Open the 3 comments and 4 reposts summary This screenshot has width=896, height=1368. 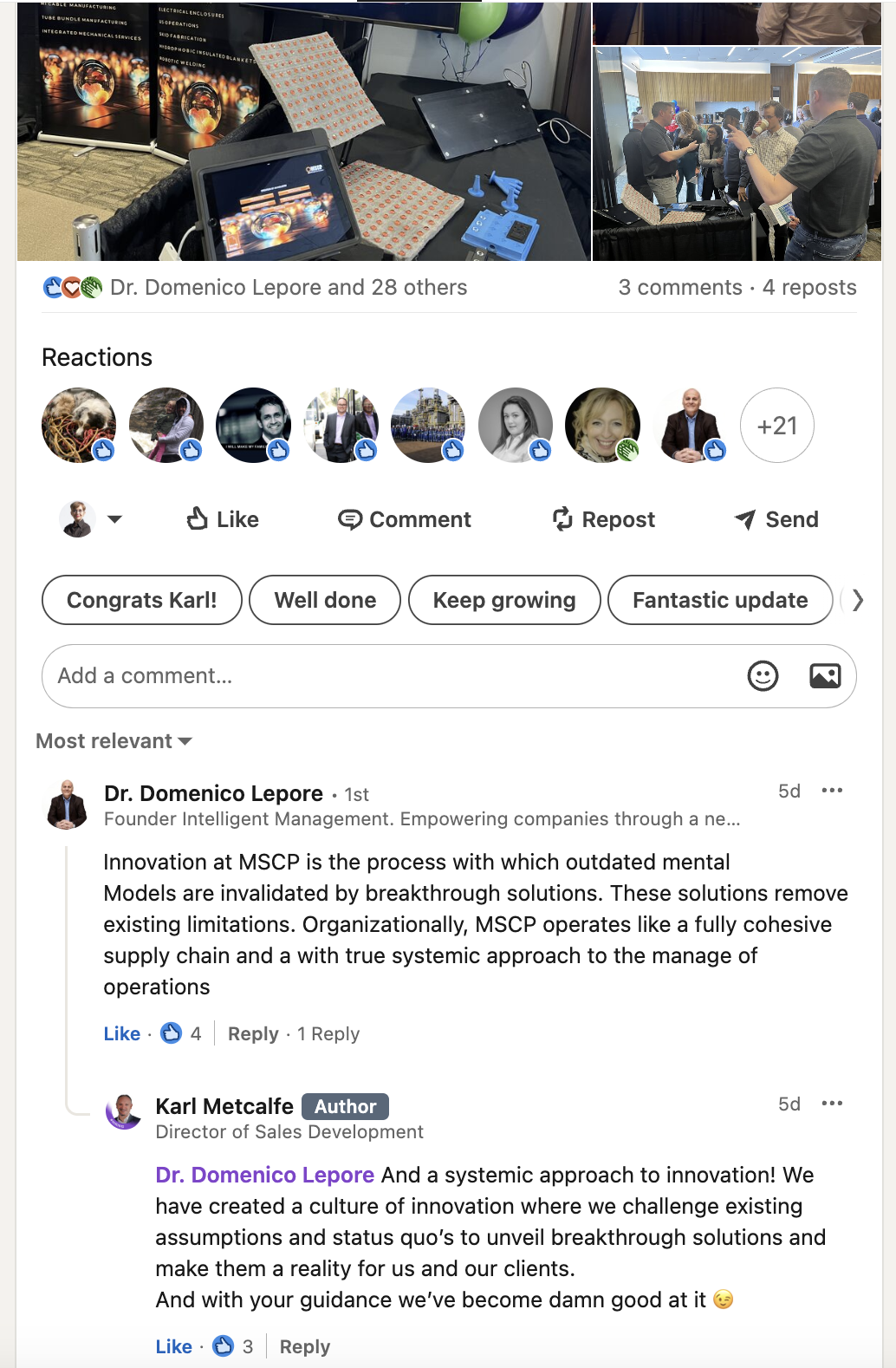coord(737,288)
